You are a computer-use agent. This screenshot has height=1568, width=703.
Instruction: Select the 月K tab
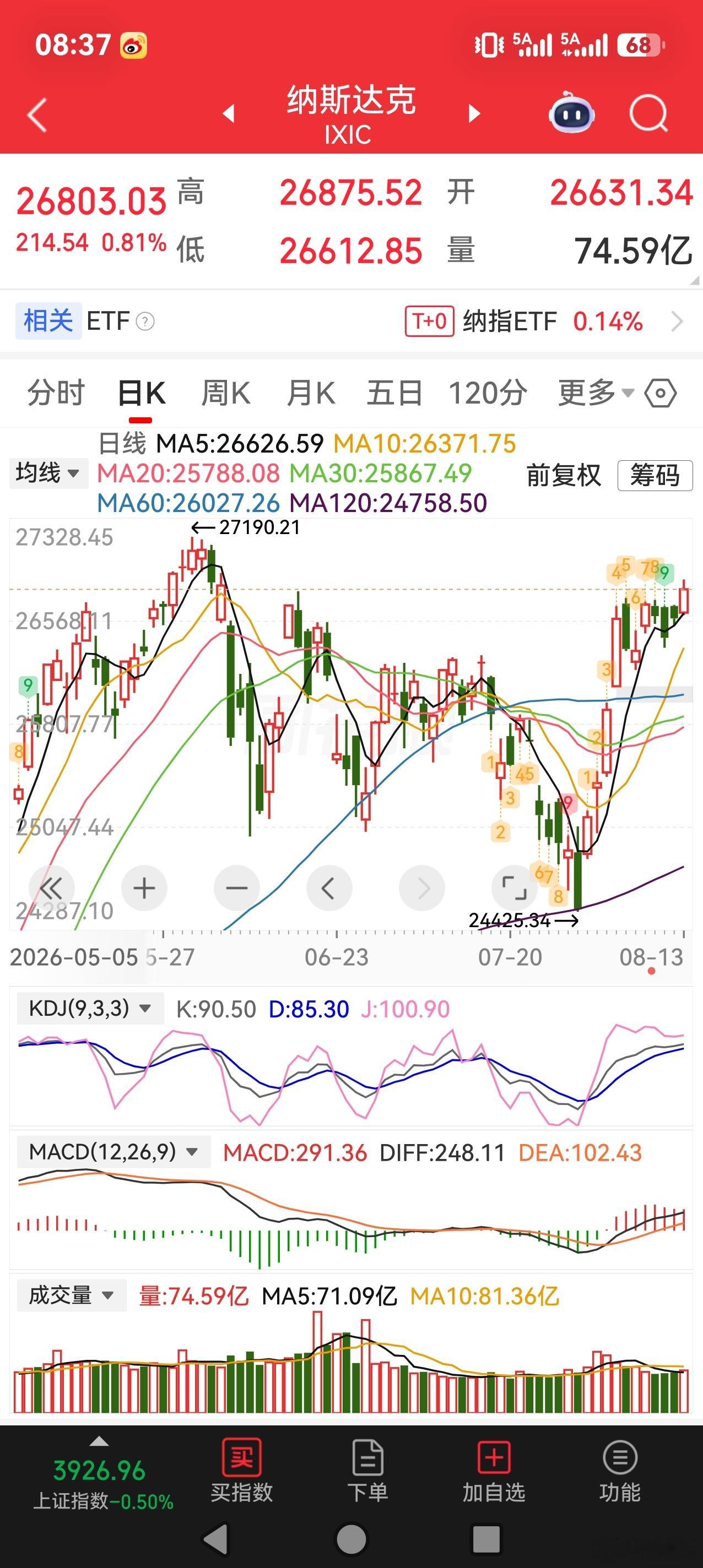[311, 393]
